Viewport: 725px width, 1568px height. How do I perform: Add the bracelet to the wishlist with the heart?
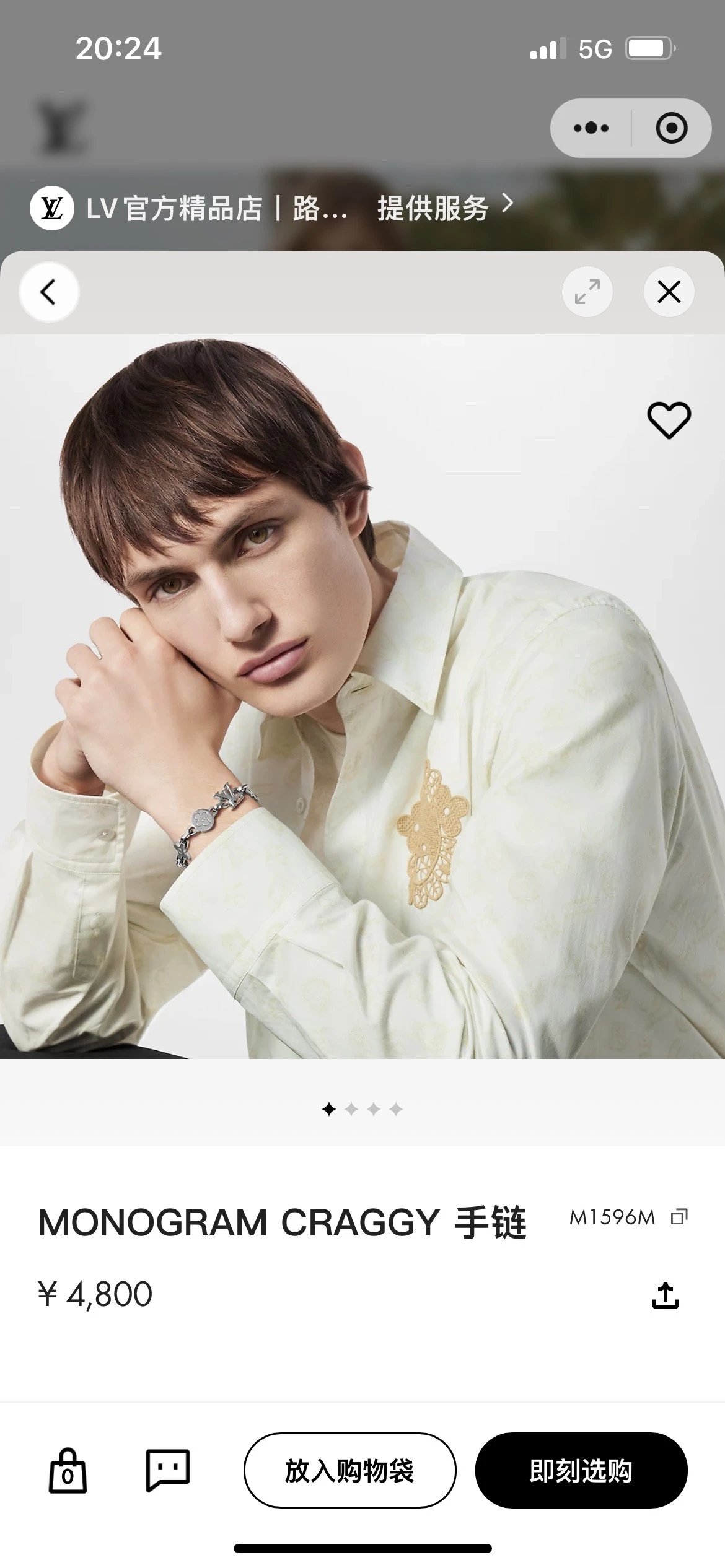(x=669, y=420)
